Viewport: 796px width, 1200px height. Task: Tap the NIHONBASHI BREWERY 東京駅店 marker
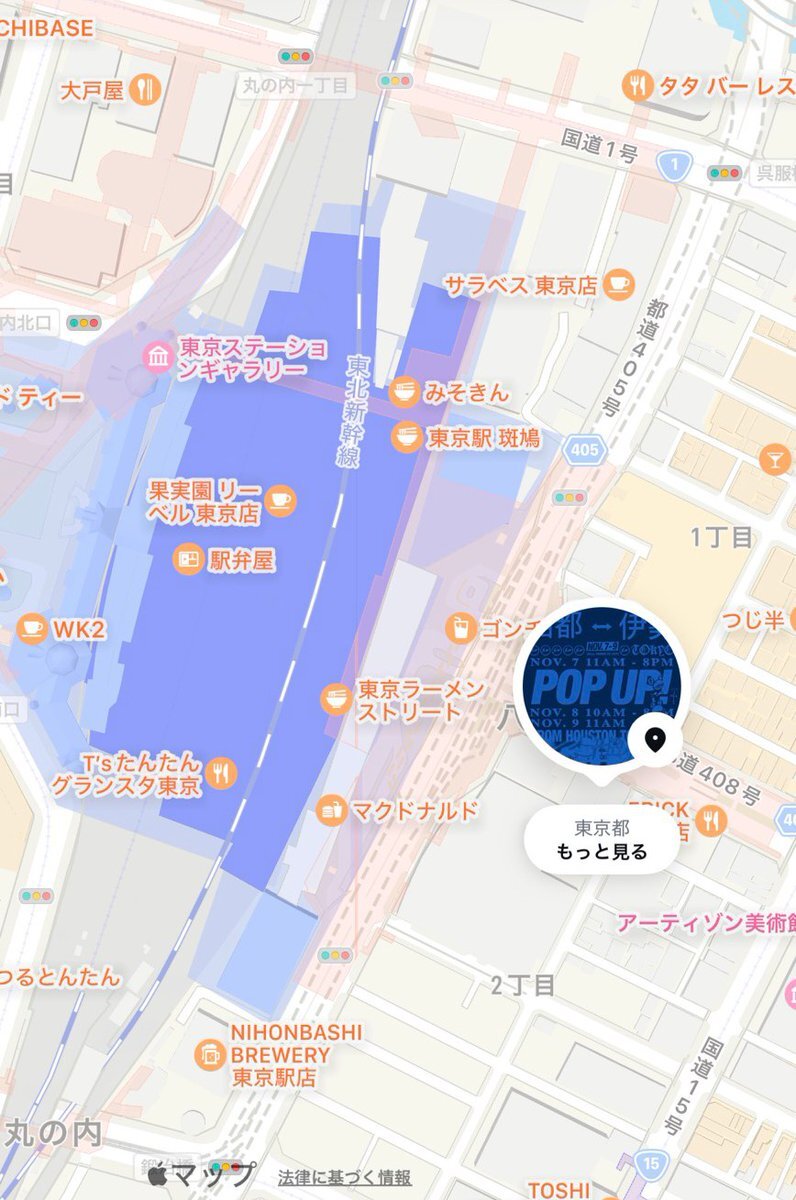click(210, 1054)
